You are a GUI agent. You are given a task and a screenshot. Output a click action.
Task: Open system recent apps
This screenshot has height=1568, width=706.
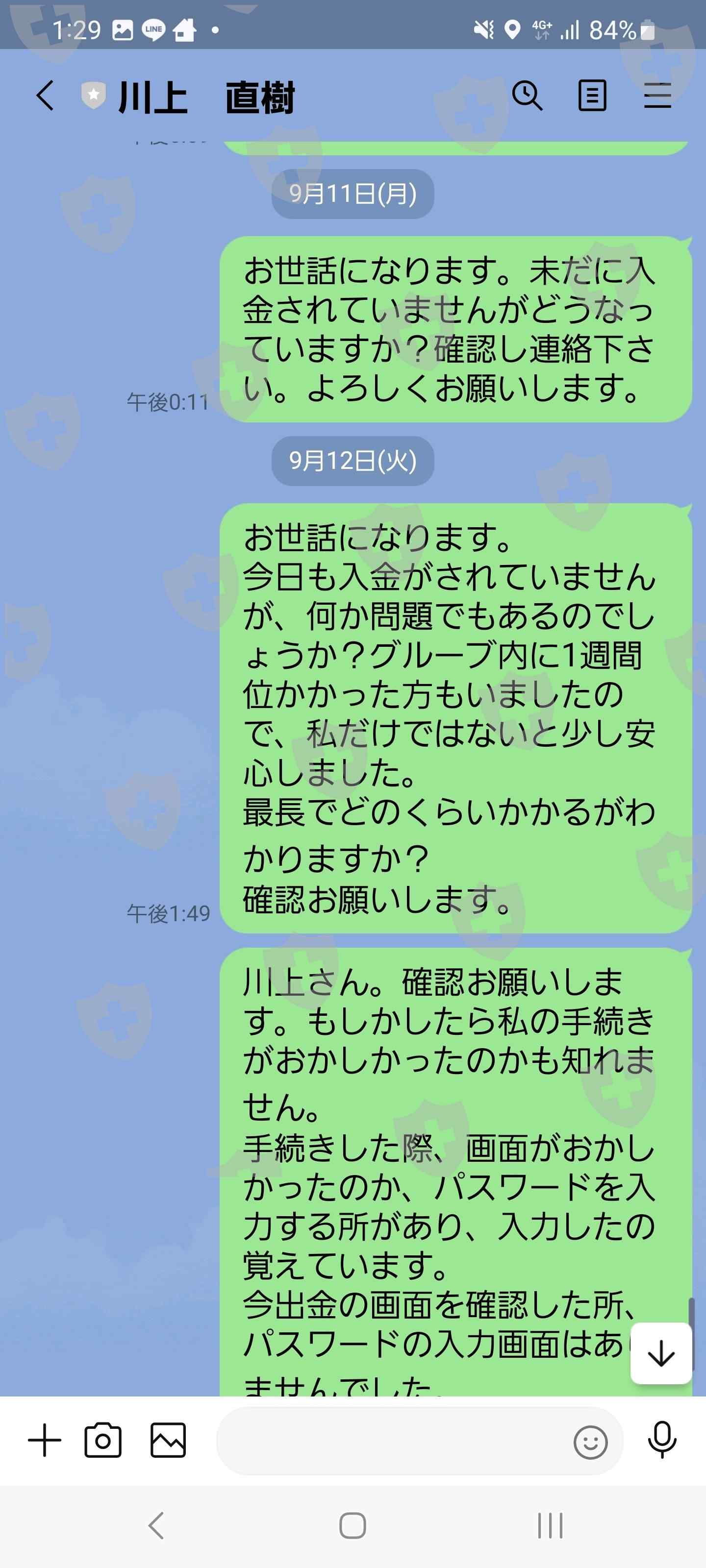pos(550,1526)
